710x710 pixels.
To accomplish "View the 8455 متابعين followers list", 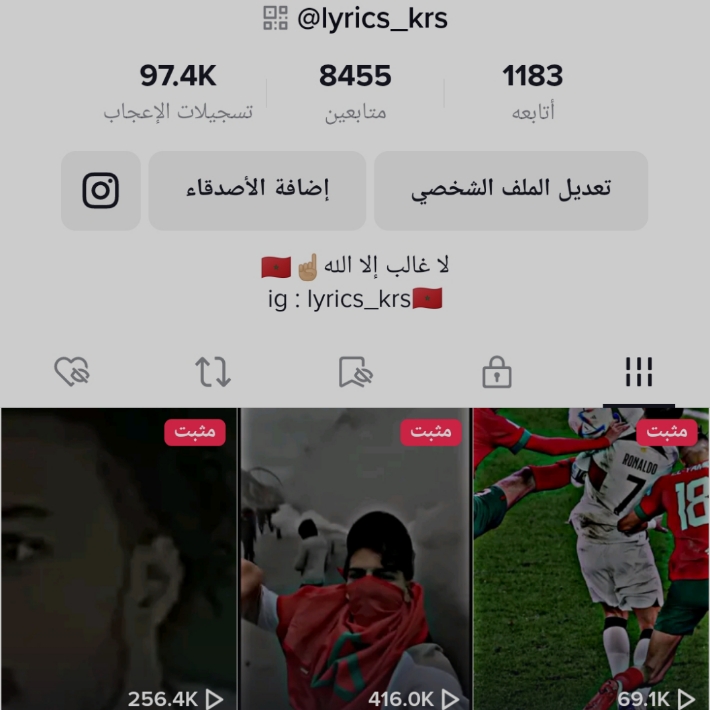I will pos(355,92).
